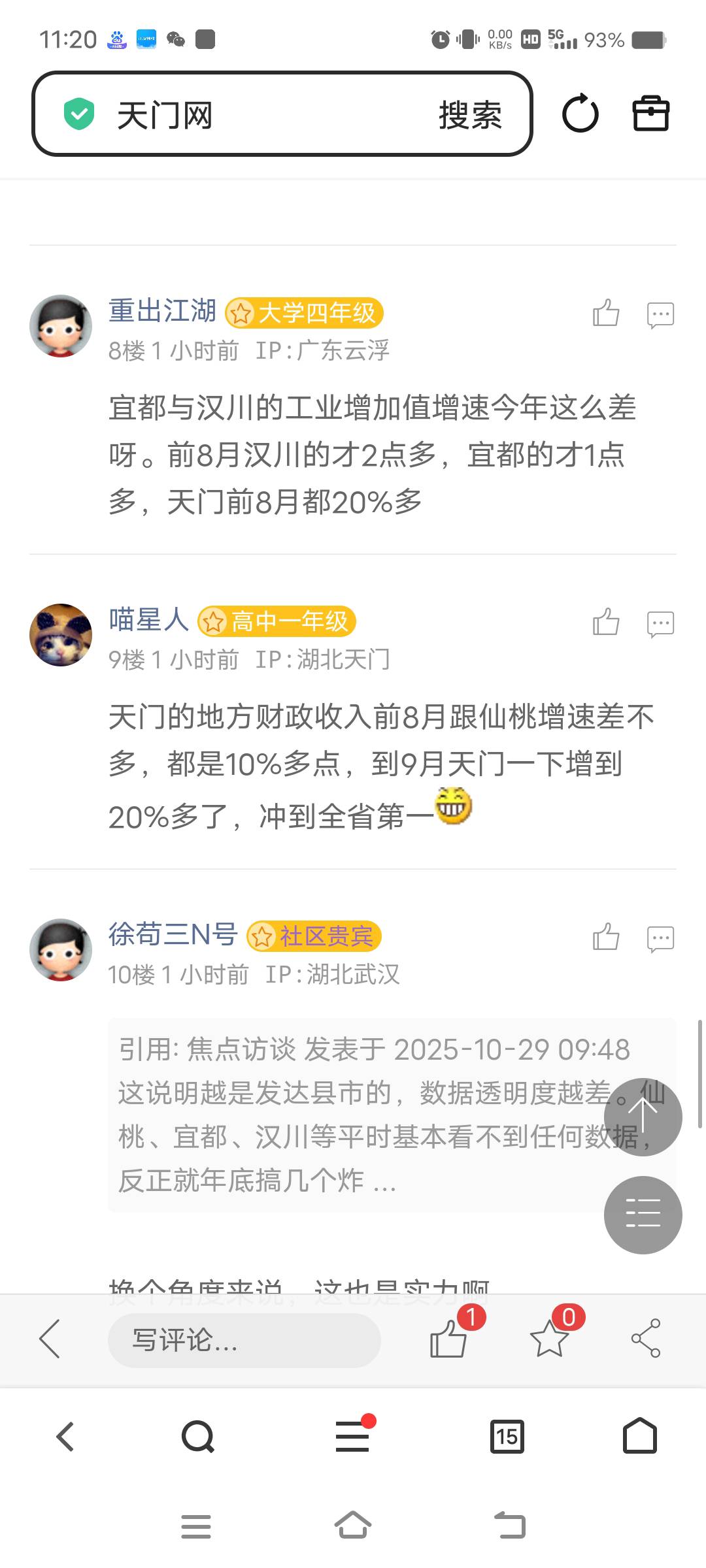The width and height of the screenshot is (706, 1568).
Task: Reply to 喵星人's comment
Action: coord(660,623)
